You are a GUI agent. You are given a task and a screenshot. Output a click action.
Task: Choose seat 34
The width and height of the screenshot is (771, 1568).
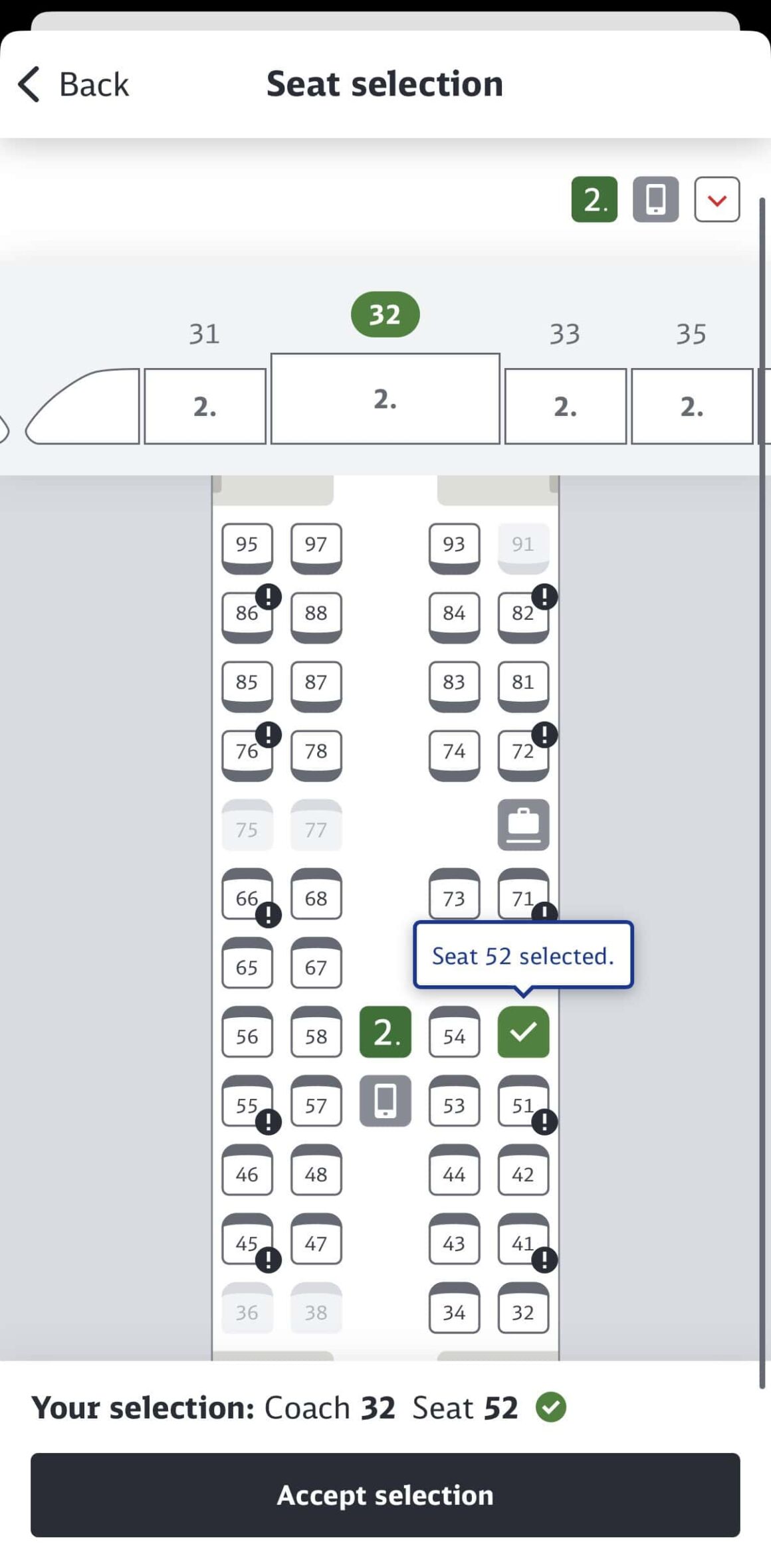454,1310
